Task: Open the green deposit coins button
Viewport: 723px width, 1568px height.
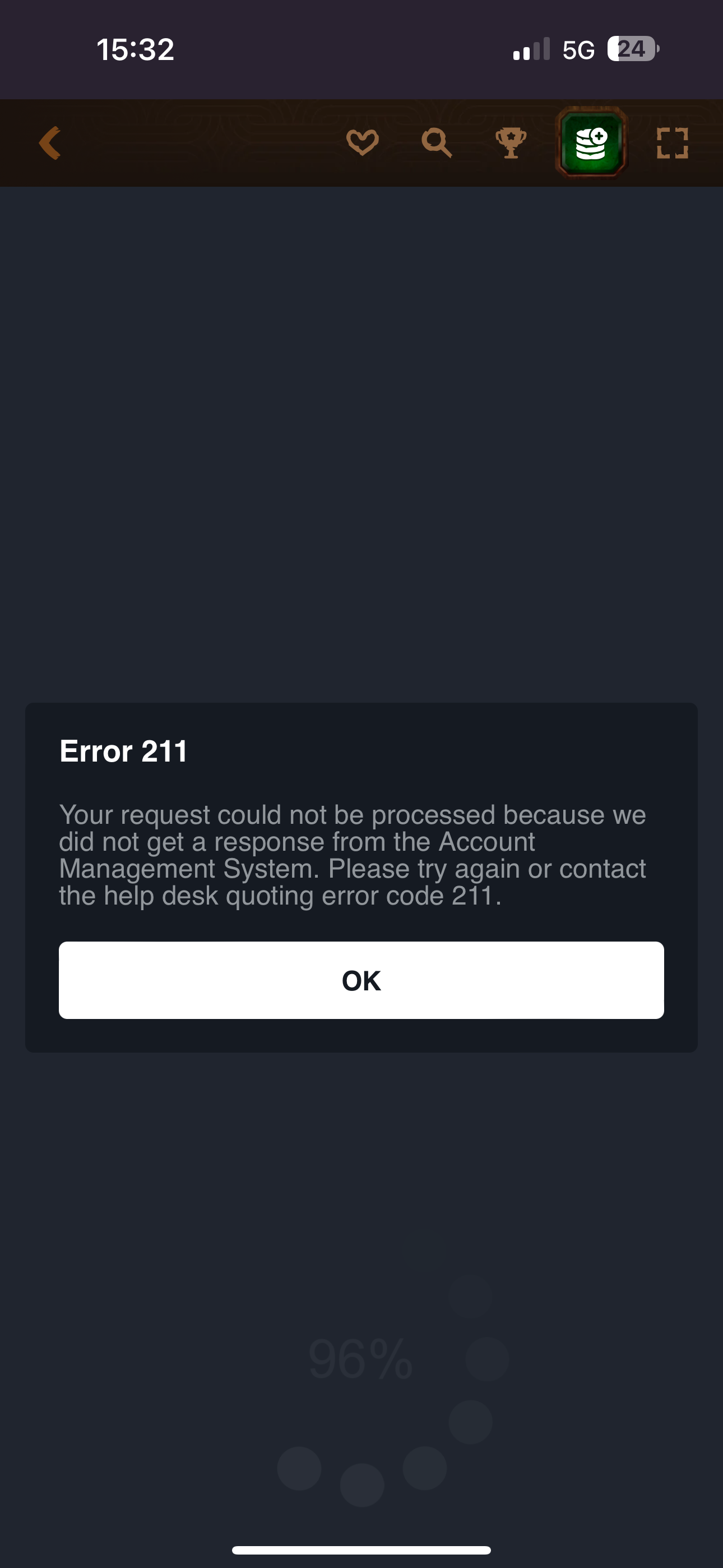Action: tap(591, 143)
